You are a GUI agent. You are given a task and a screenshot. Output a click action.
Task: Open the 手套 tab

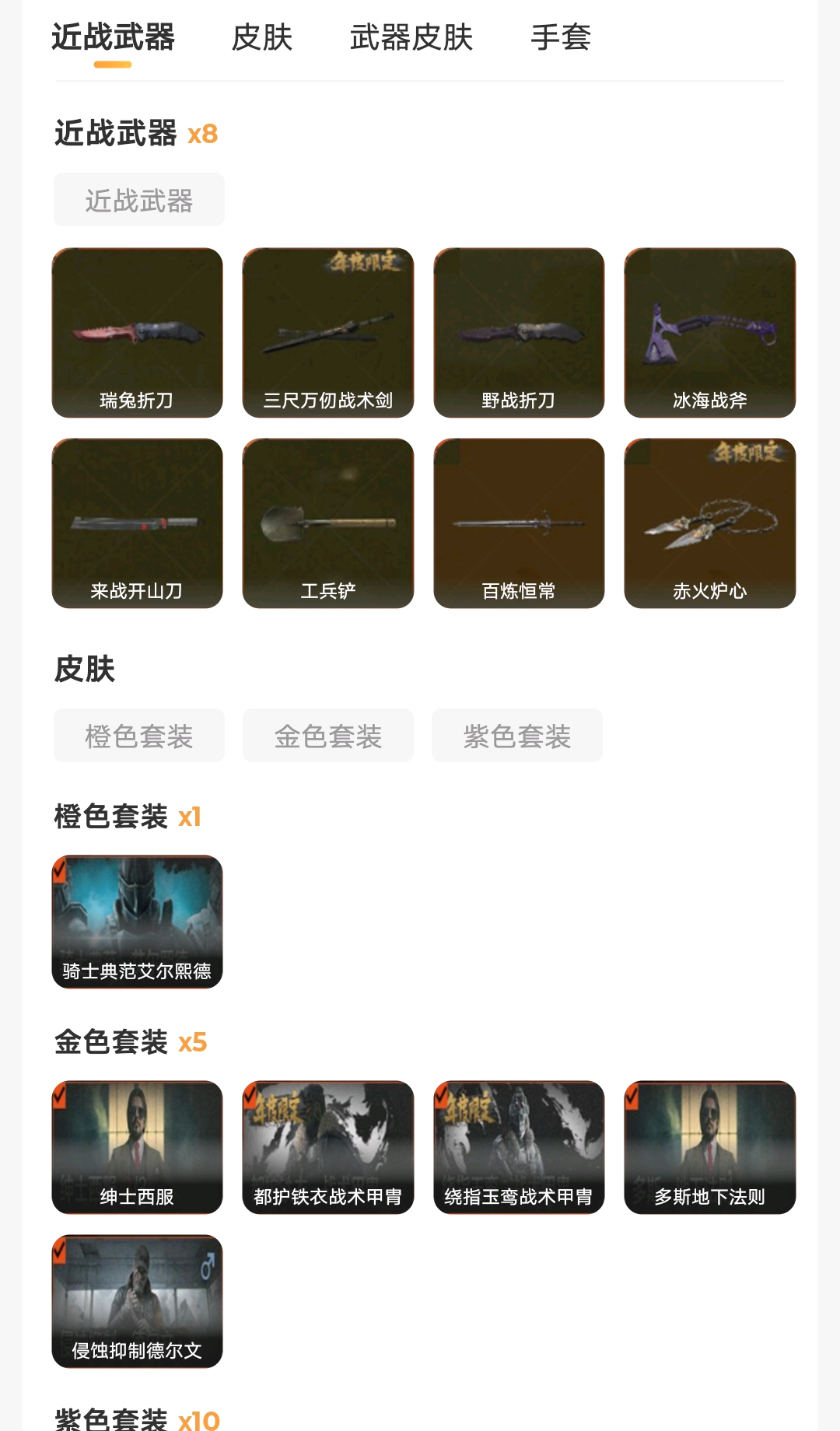561,37
